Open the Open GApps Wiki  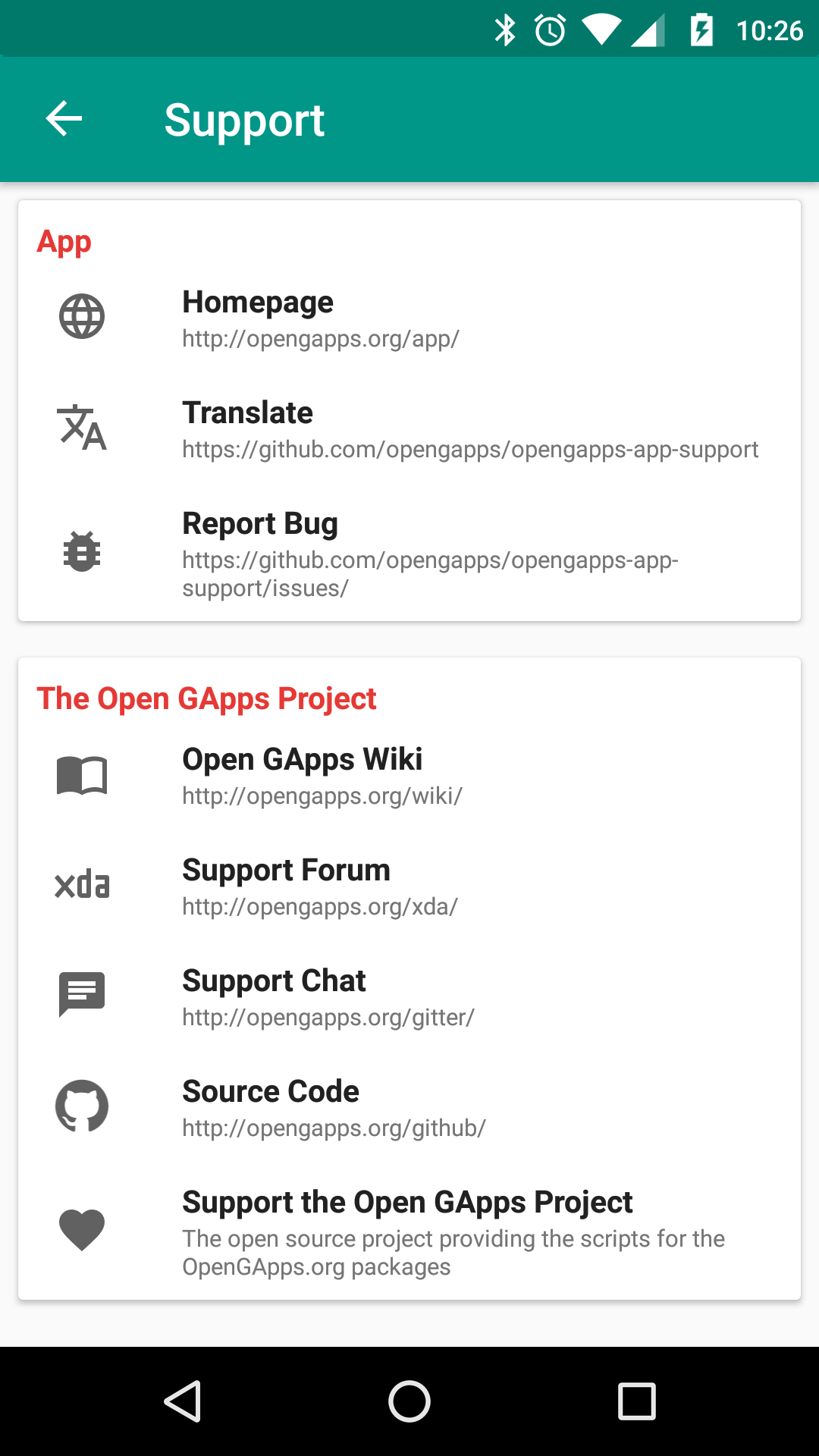click(409, 776)
